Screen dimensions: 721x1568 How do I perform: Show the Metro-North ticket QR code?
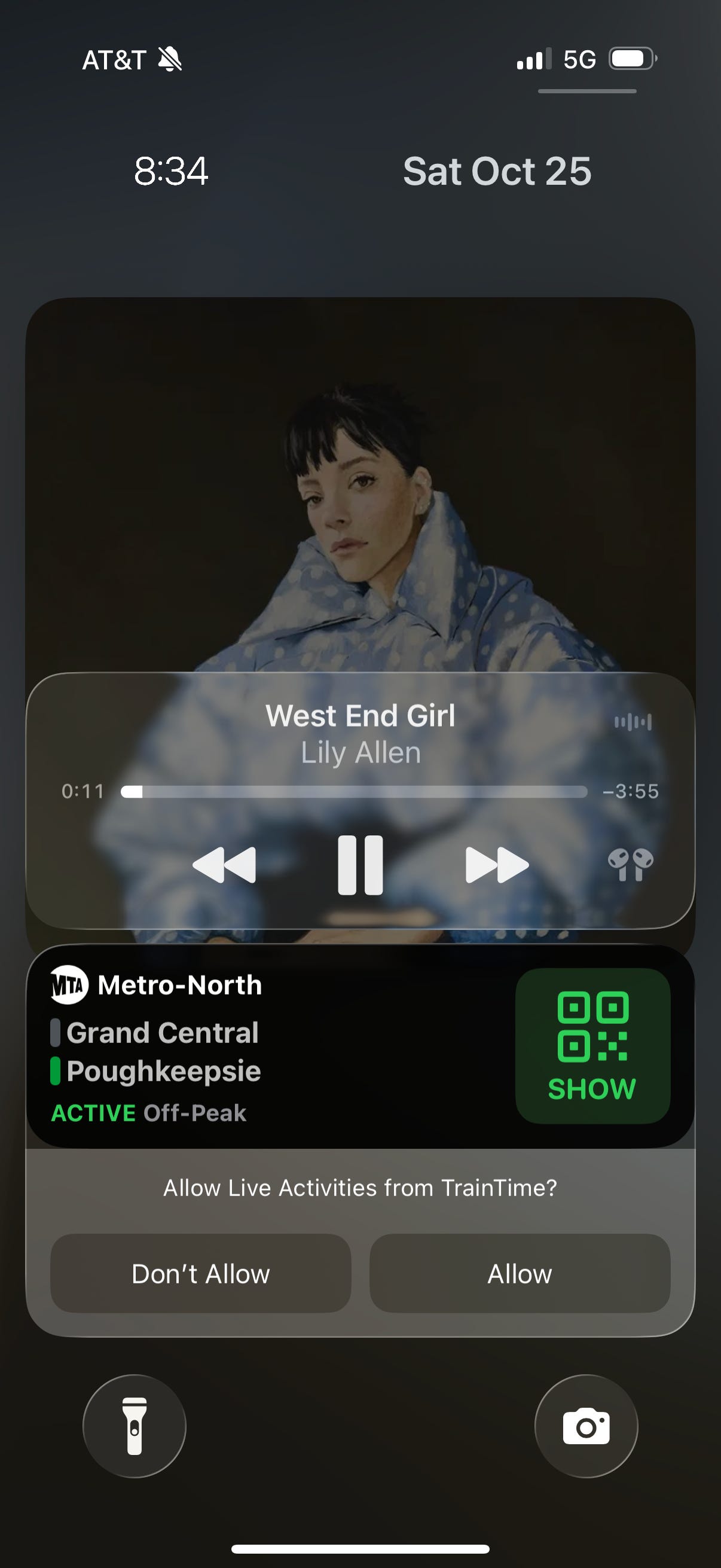pos(592,1046)
